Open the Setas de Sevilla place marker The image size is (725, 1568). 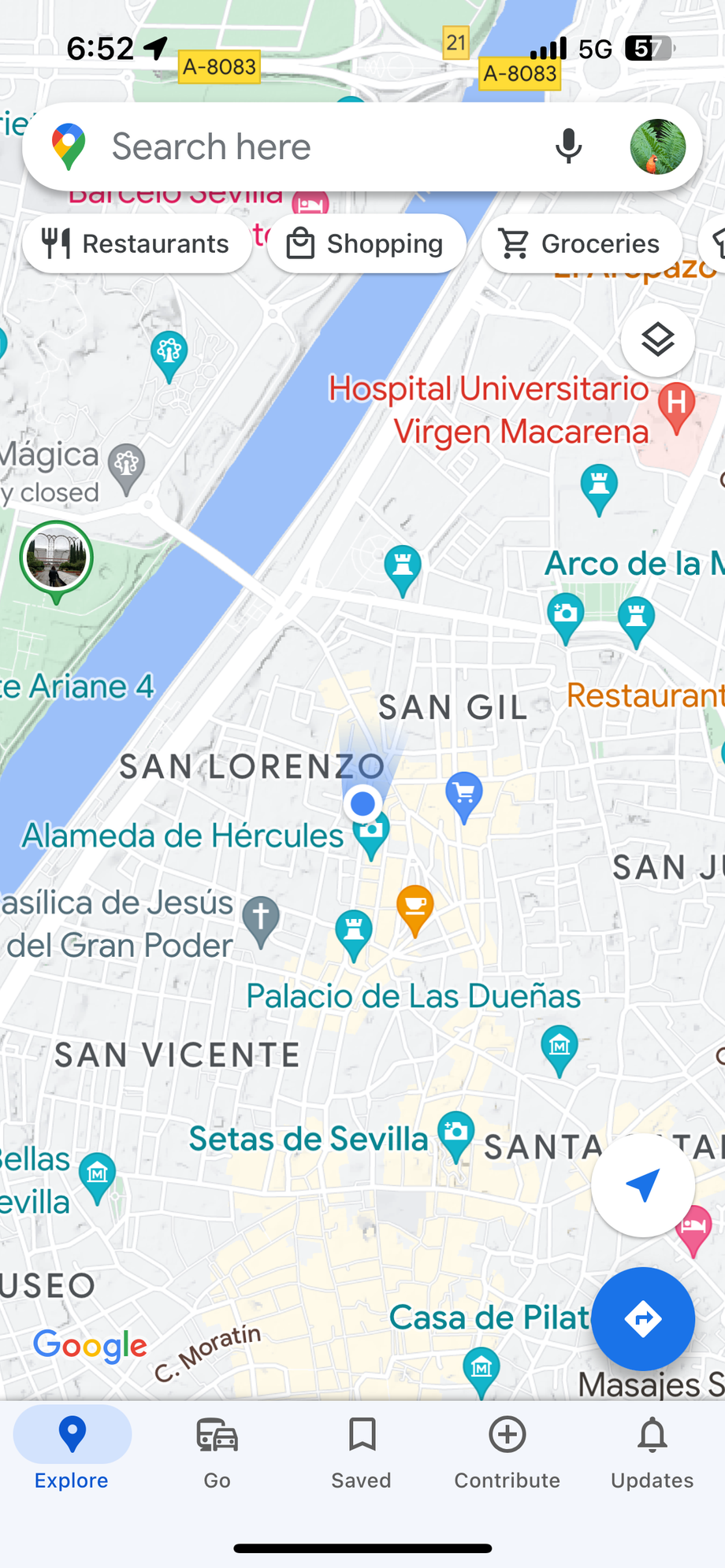tap(455, 1133)
